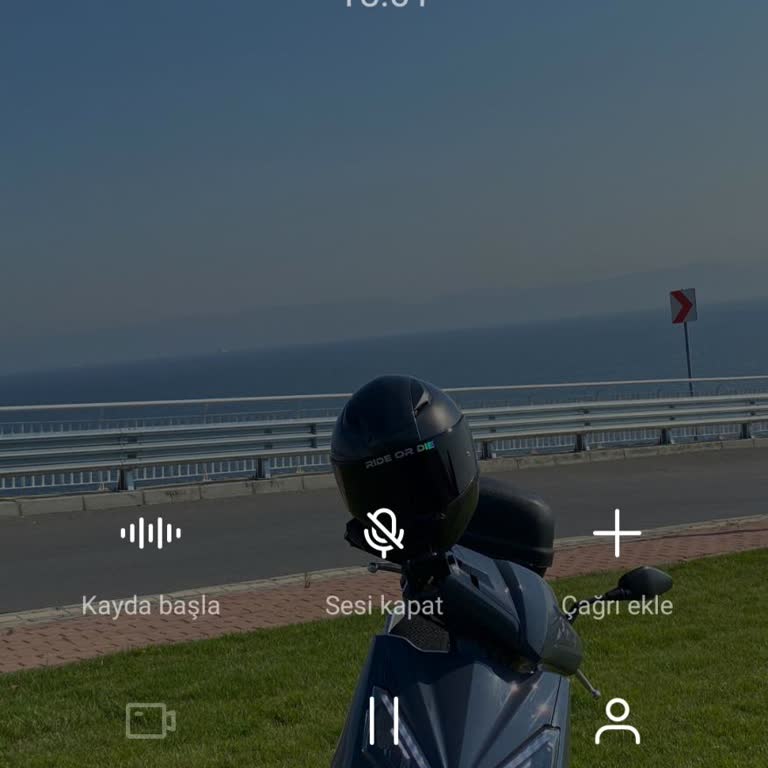Open contacts via the person icon
The height and width of the screenshot is (768, 768).
[x=617, y=721]
